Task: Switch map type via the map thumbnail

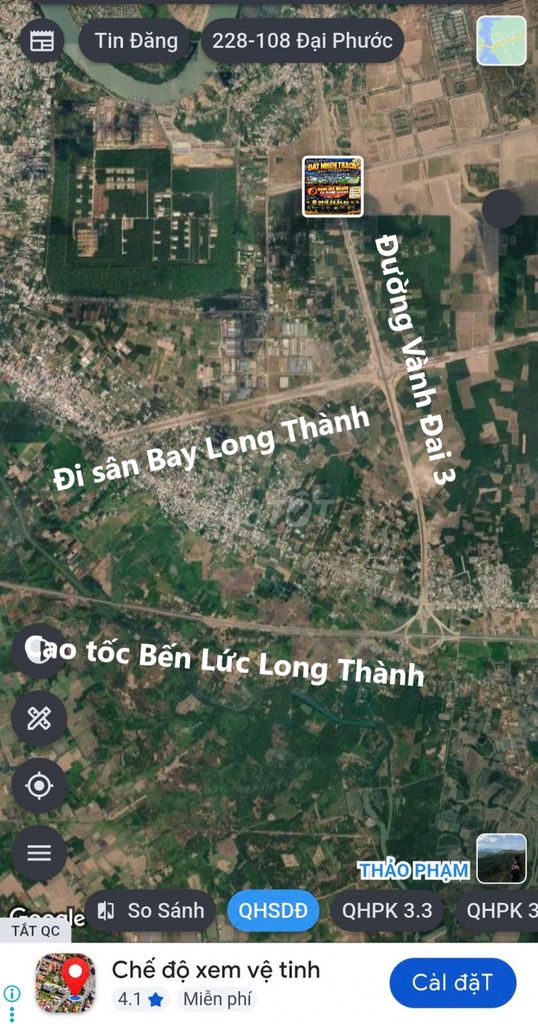Action: coord(501,41)
